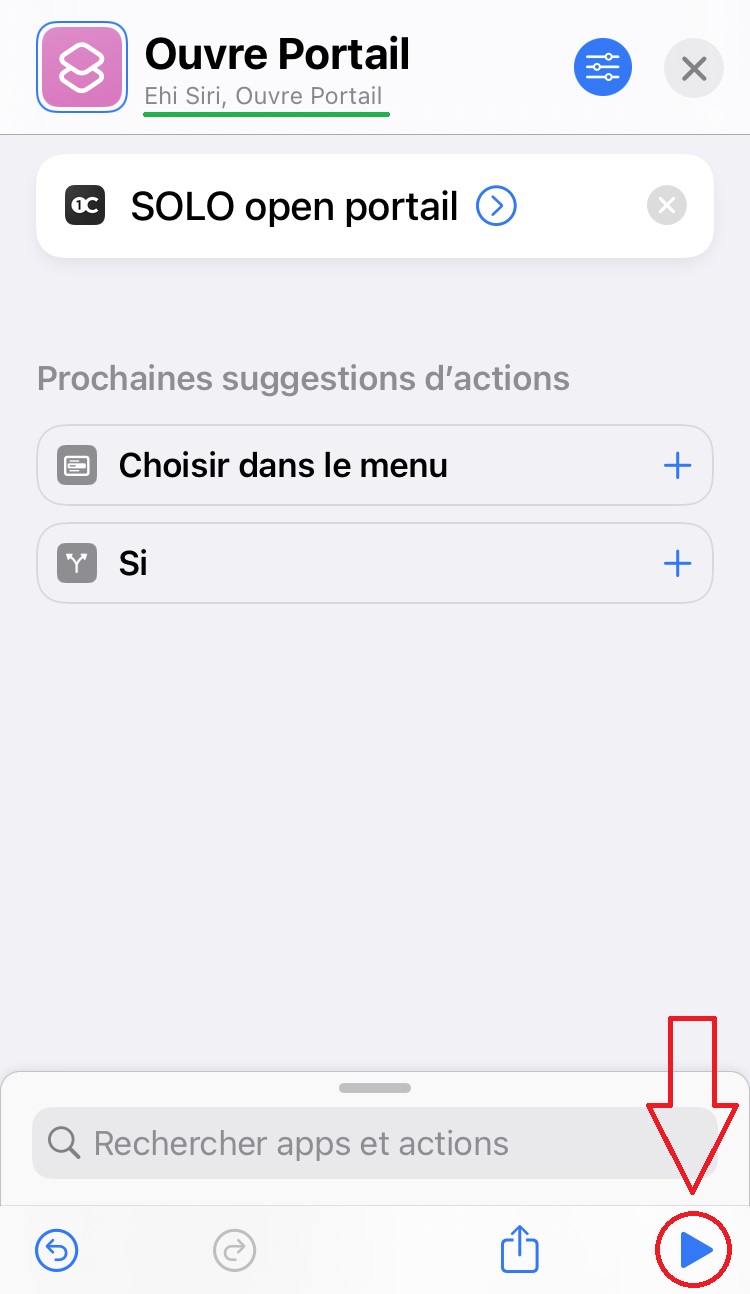Run the shortcut with the play button
Screen dimensions: 750x1294
tap(694, 1250)
